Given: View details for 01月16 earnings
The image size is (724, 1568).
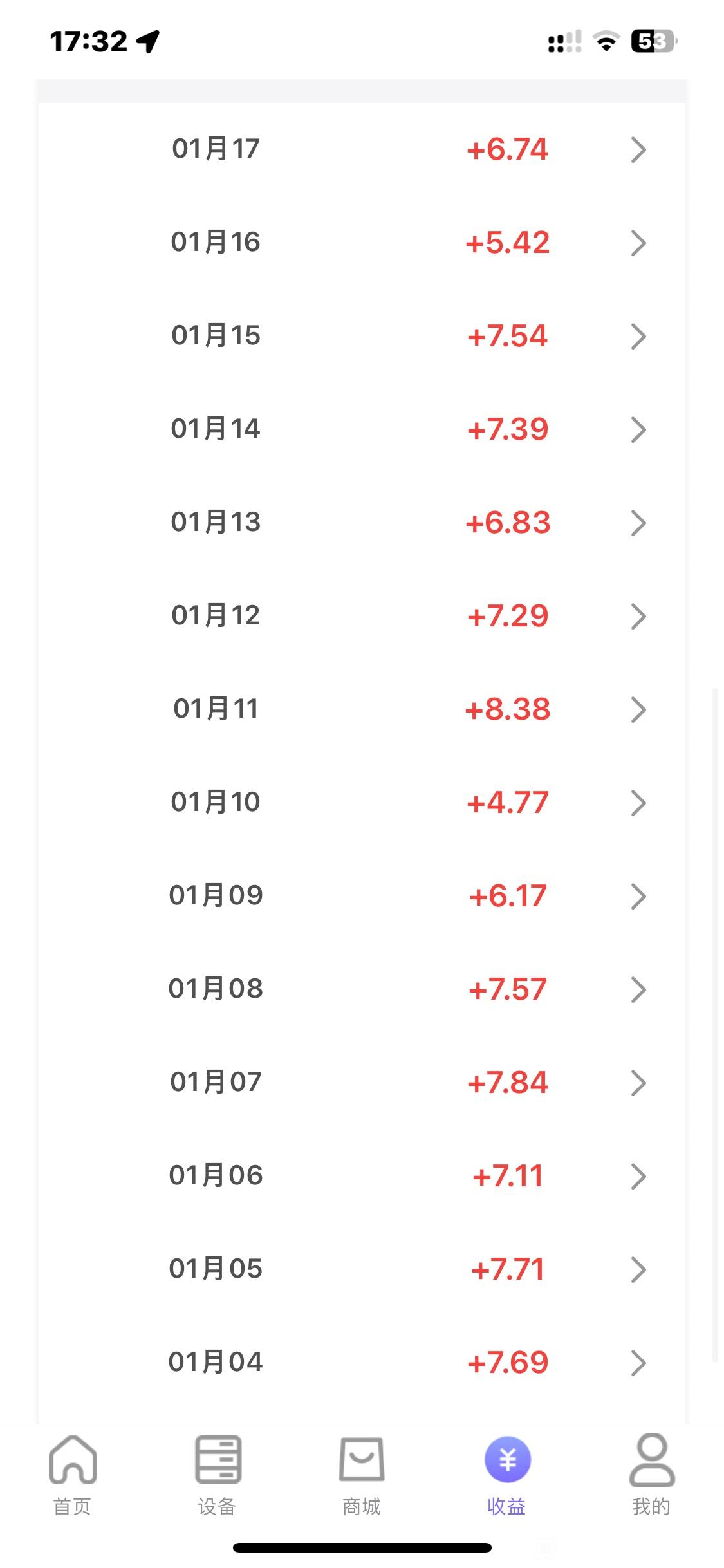Looking at the screenshot, I should [362, 243].
